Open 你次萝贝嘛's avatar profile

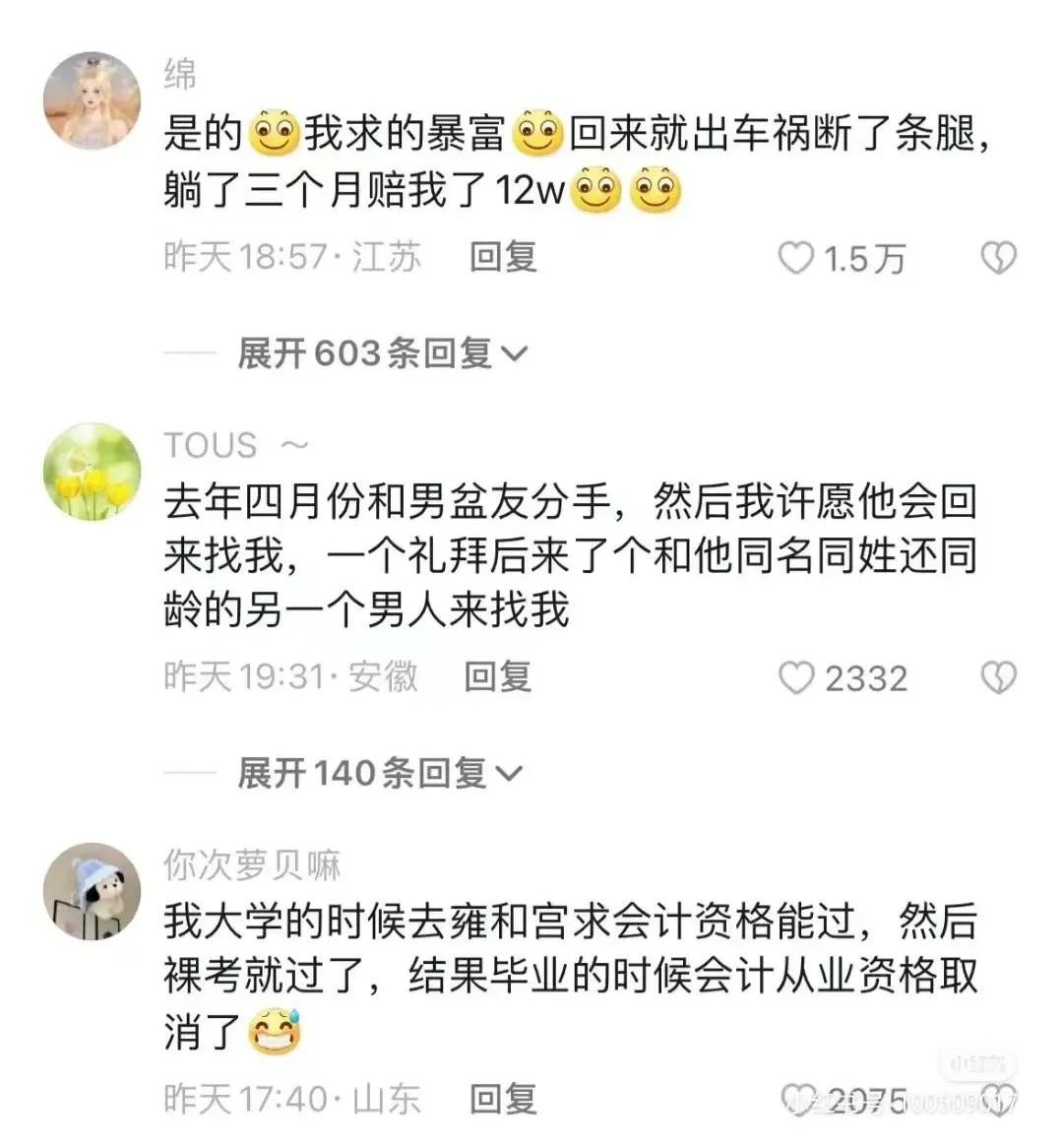tap(93, 891)
